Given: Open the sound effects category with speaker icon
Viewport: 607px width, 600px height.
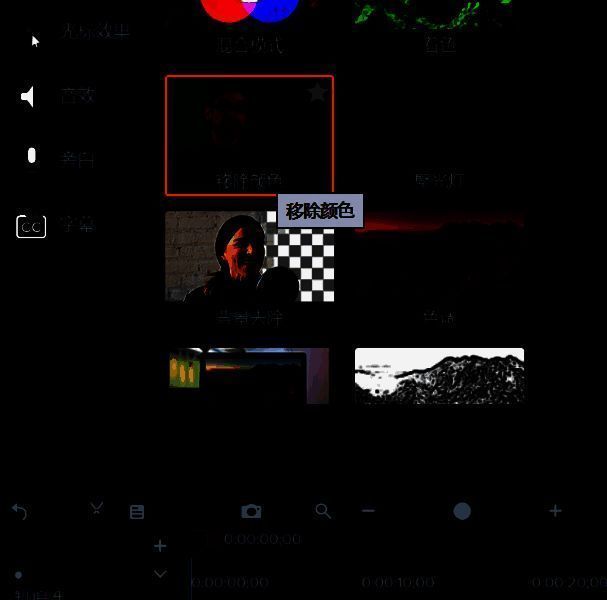Looking at the screenshot, I should tap(30, 96).
